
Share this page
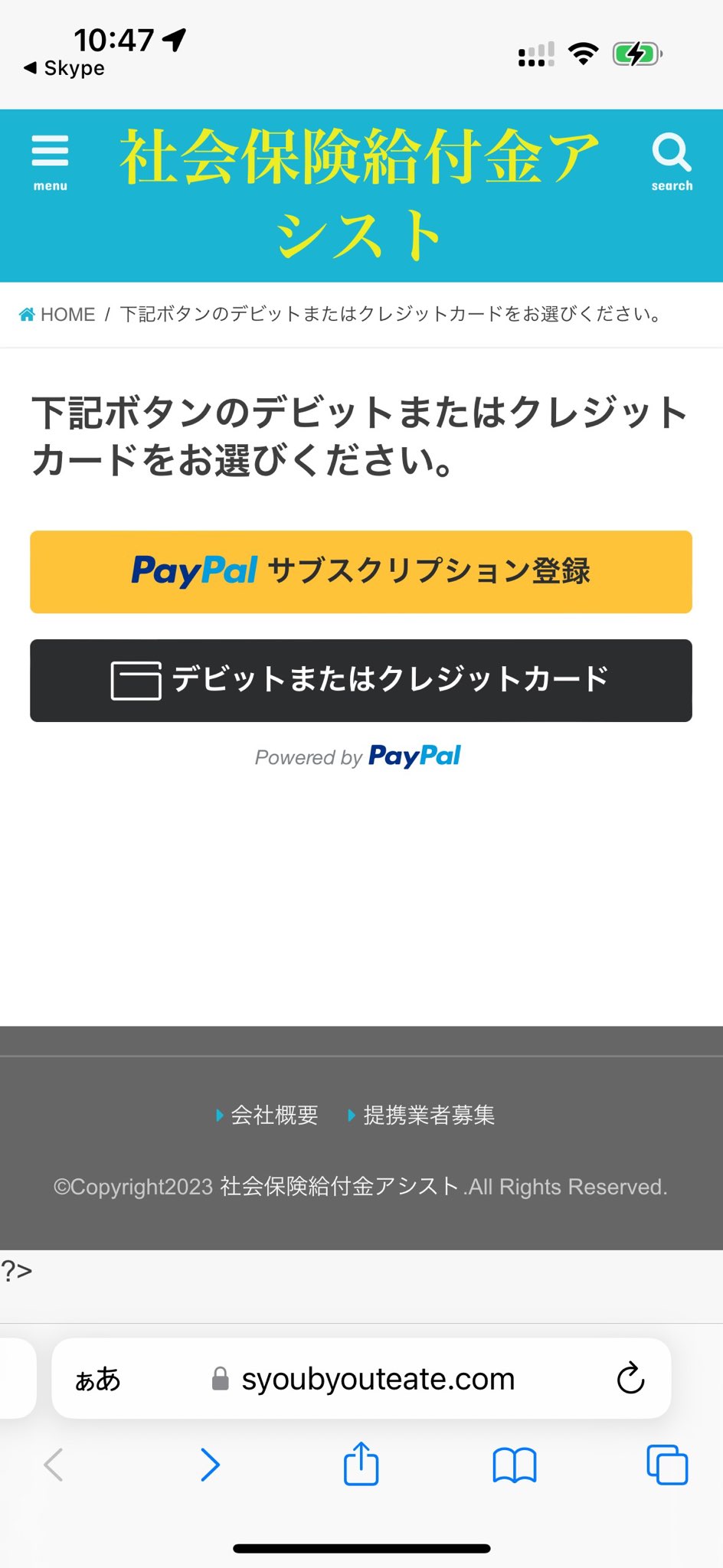361,1464
